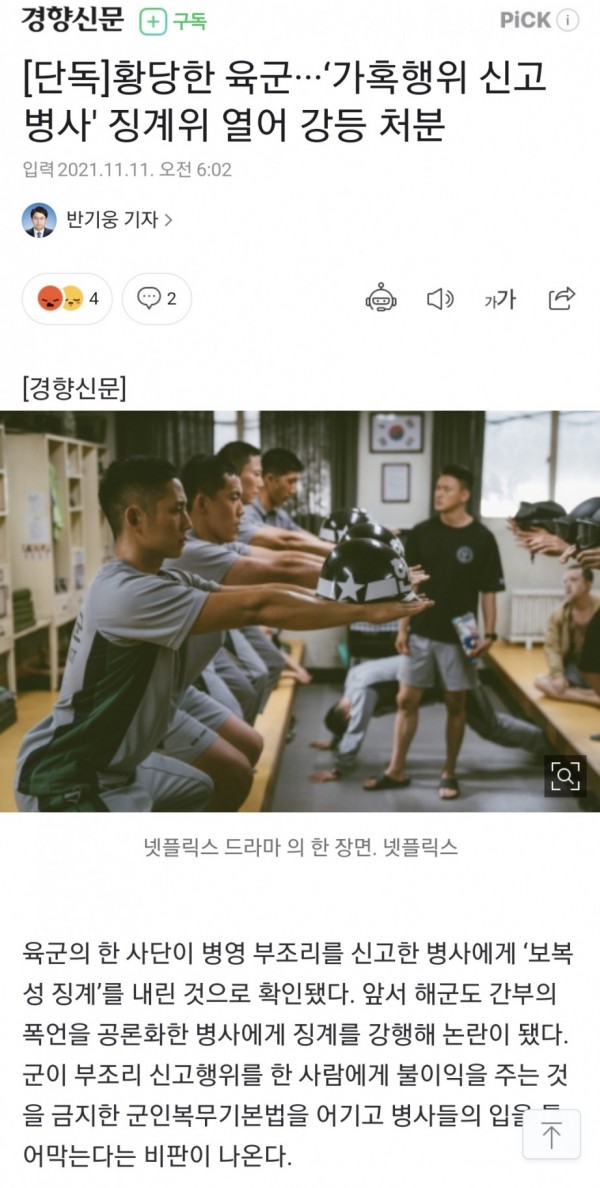The image size is (600, 1188).
Task: Jump back to top with arrow button
Action: click(x=551, y=1134)
